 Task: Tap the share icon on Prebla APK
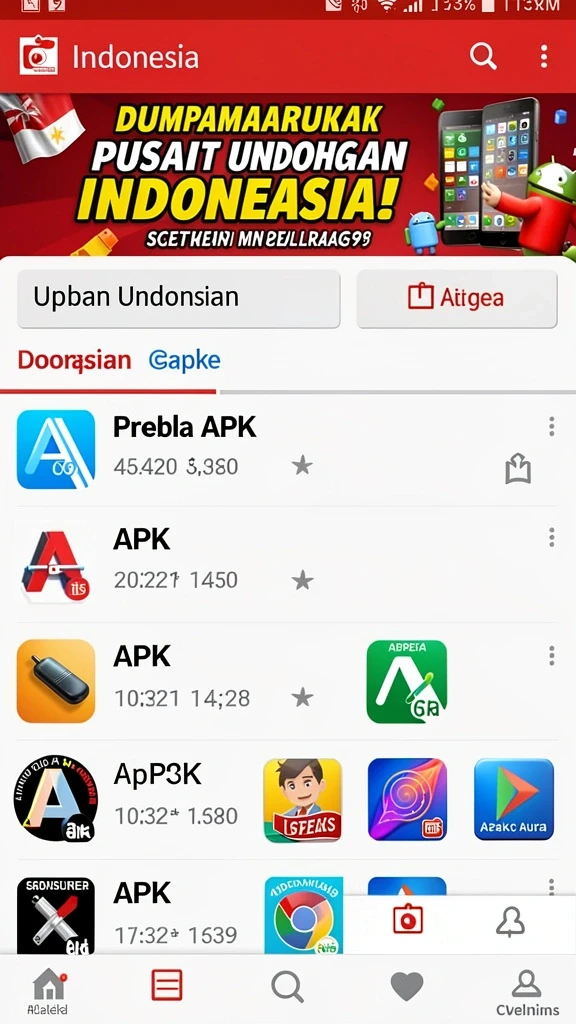(518, 469)
